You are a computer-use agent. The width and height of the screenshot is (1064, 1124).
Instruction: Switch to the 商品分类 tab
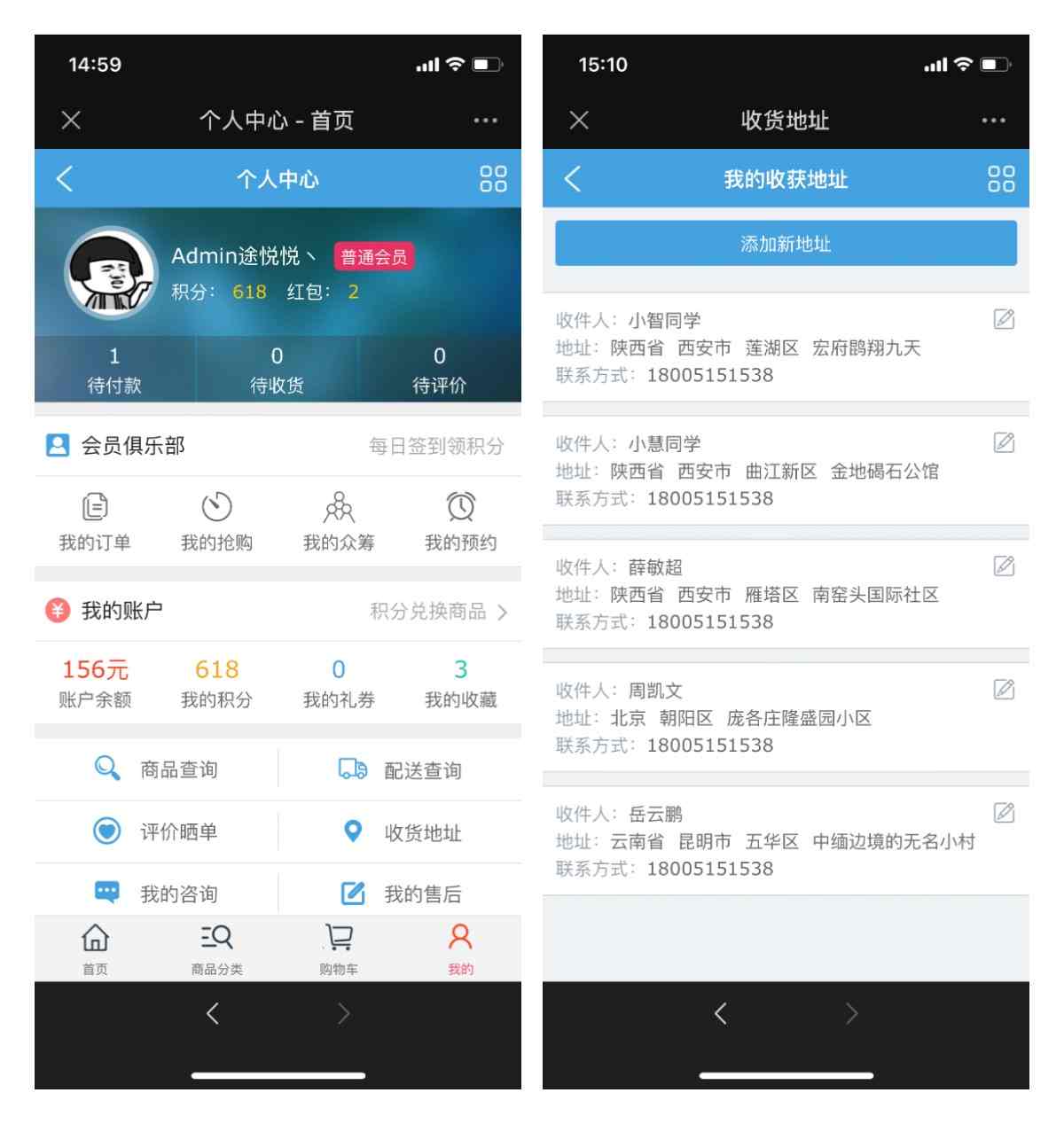(x=216, y=948)
